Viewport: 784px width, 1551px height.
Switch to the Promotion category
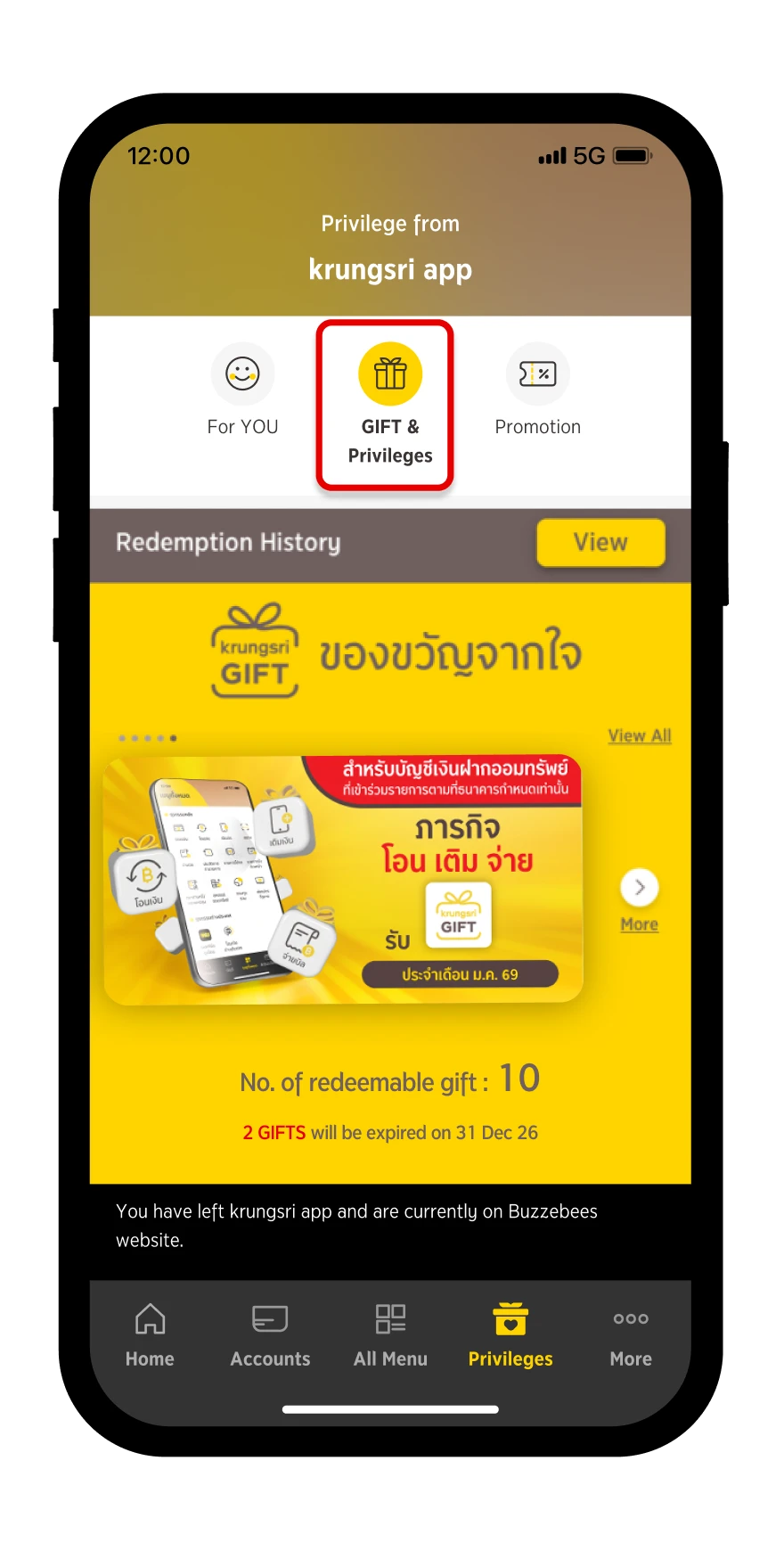(537, 390)
